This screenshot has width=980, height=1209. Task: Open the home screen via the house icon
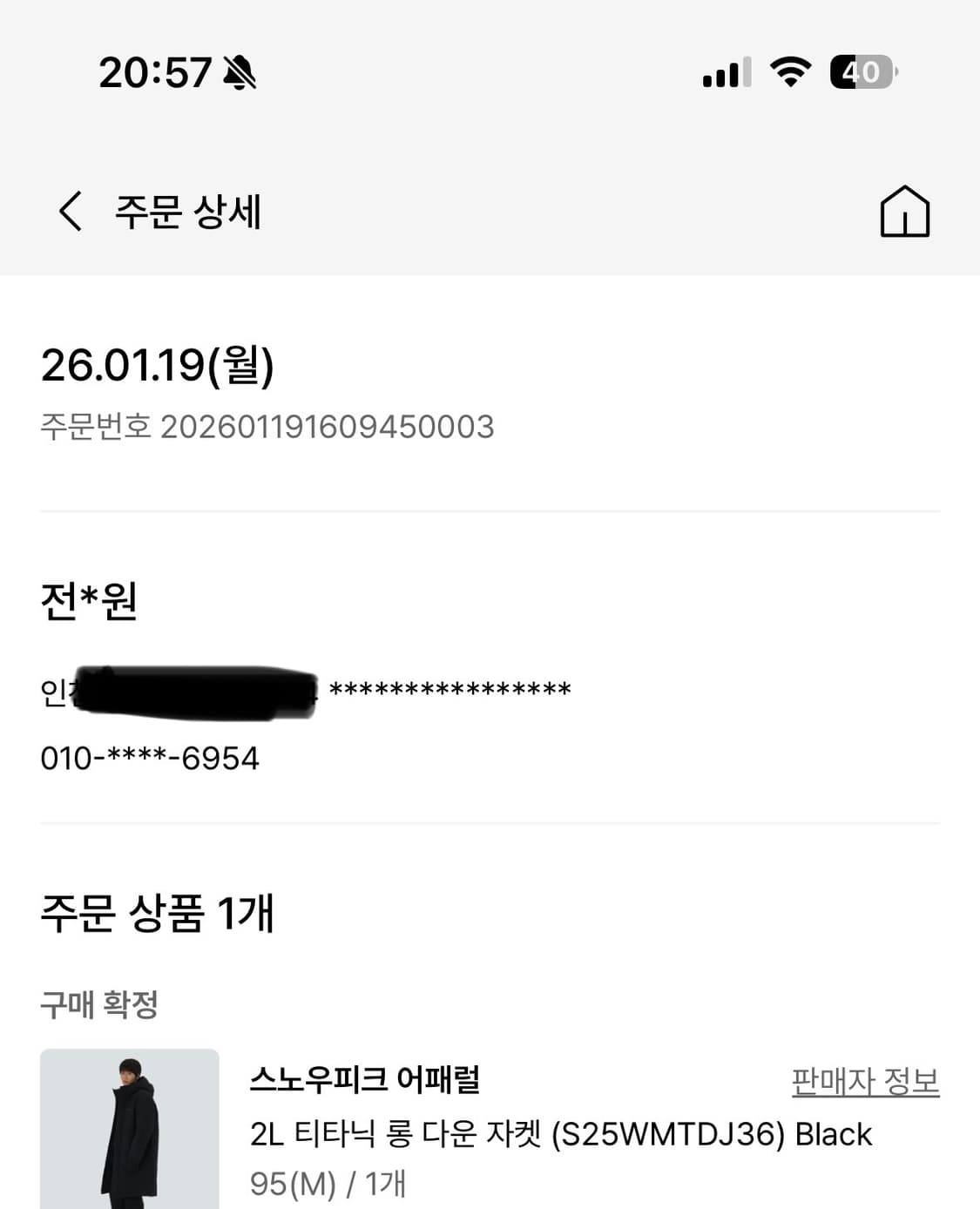coord(907,210)
